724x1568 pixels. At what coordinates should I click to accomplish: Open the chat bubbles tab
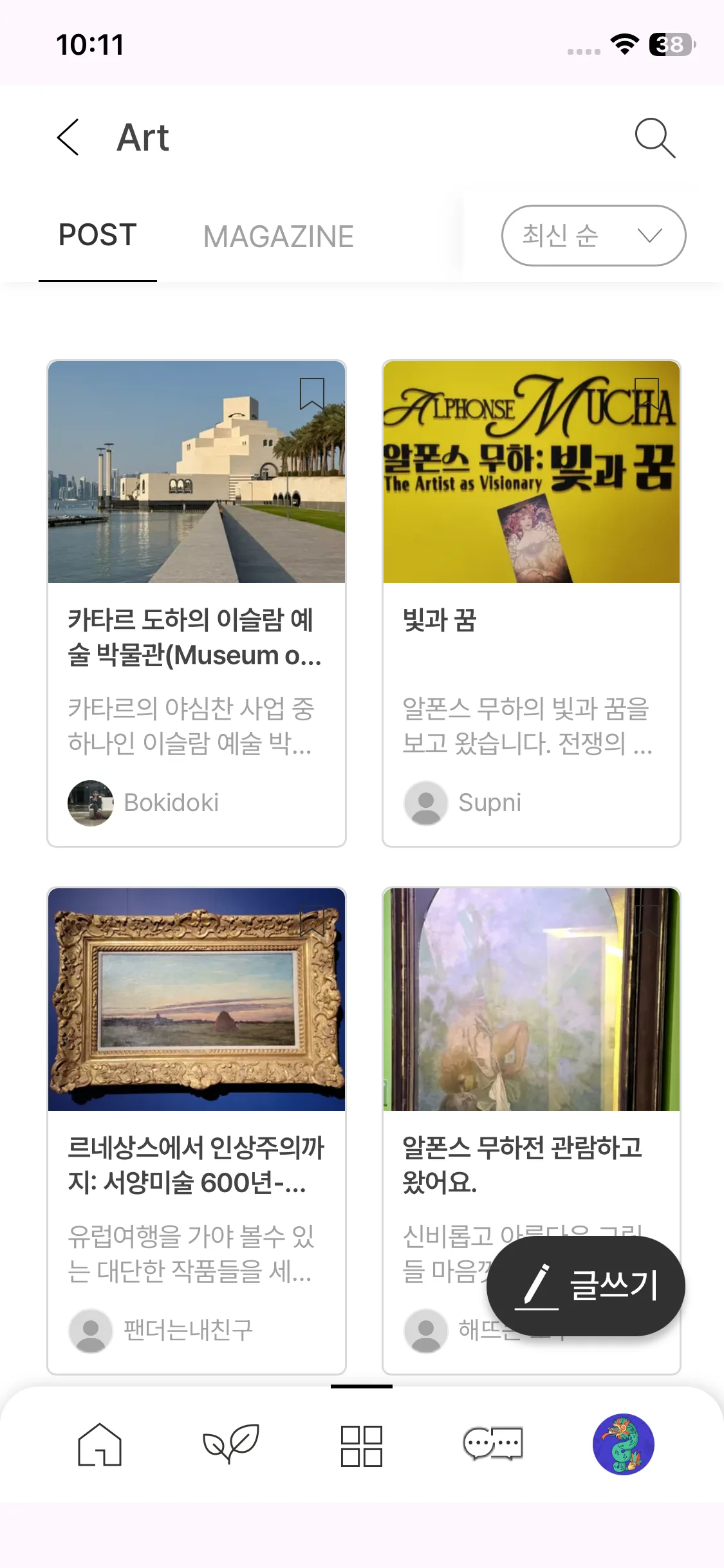click(493, 1444)
